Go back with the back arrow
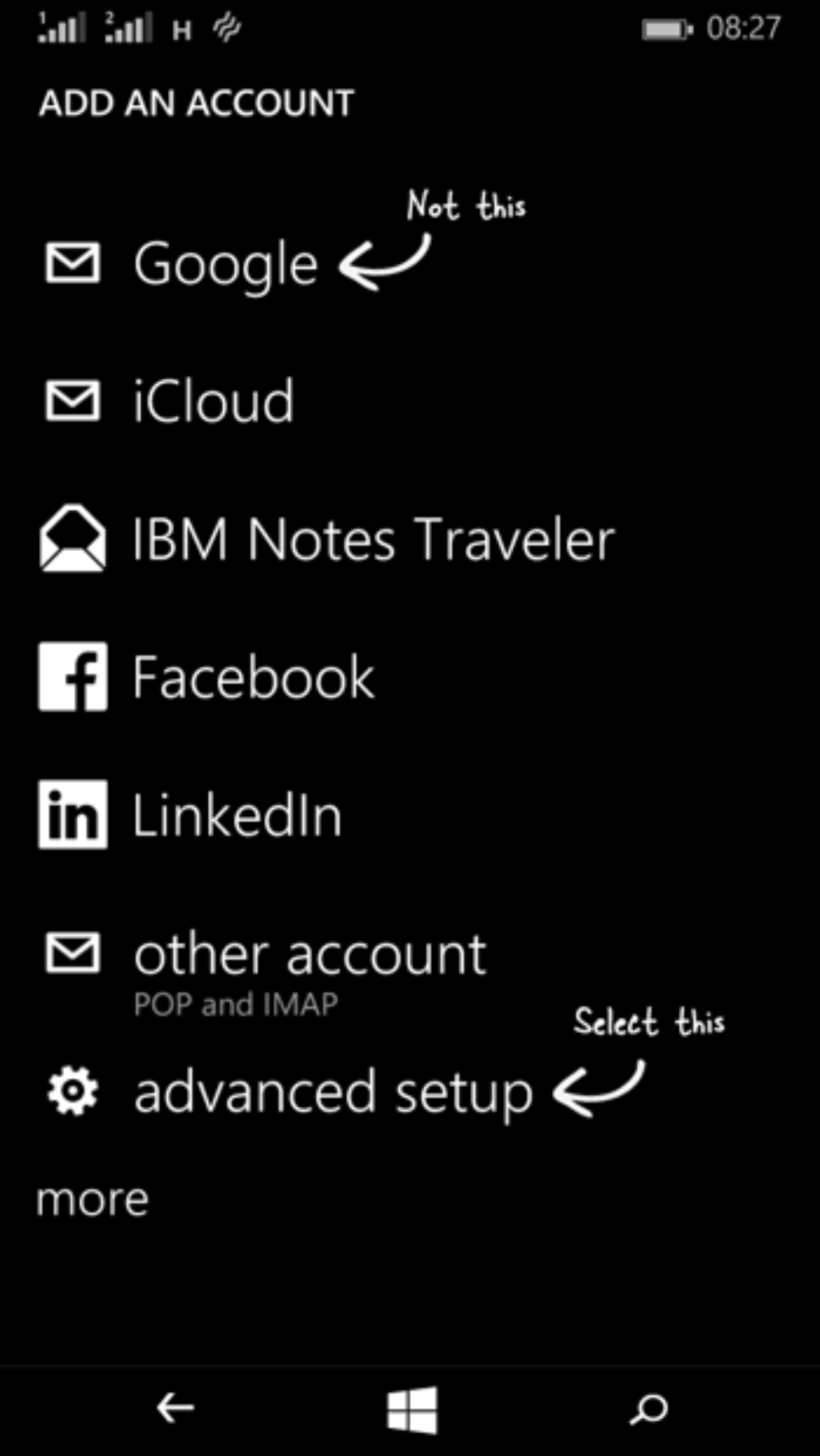Screen dimensions: 820x1456 [x=176, y=1408]
